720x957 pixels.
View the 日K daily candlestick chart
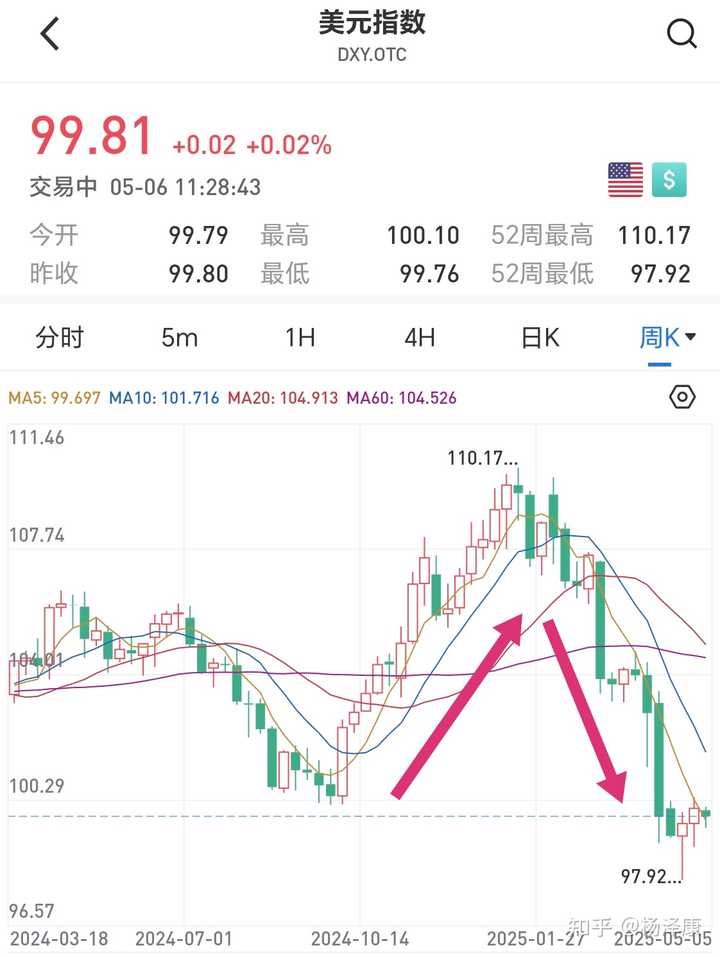click(540, 338)
